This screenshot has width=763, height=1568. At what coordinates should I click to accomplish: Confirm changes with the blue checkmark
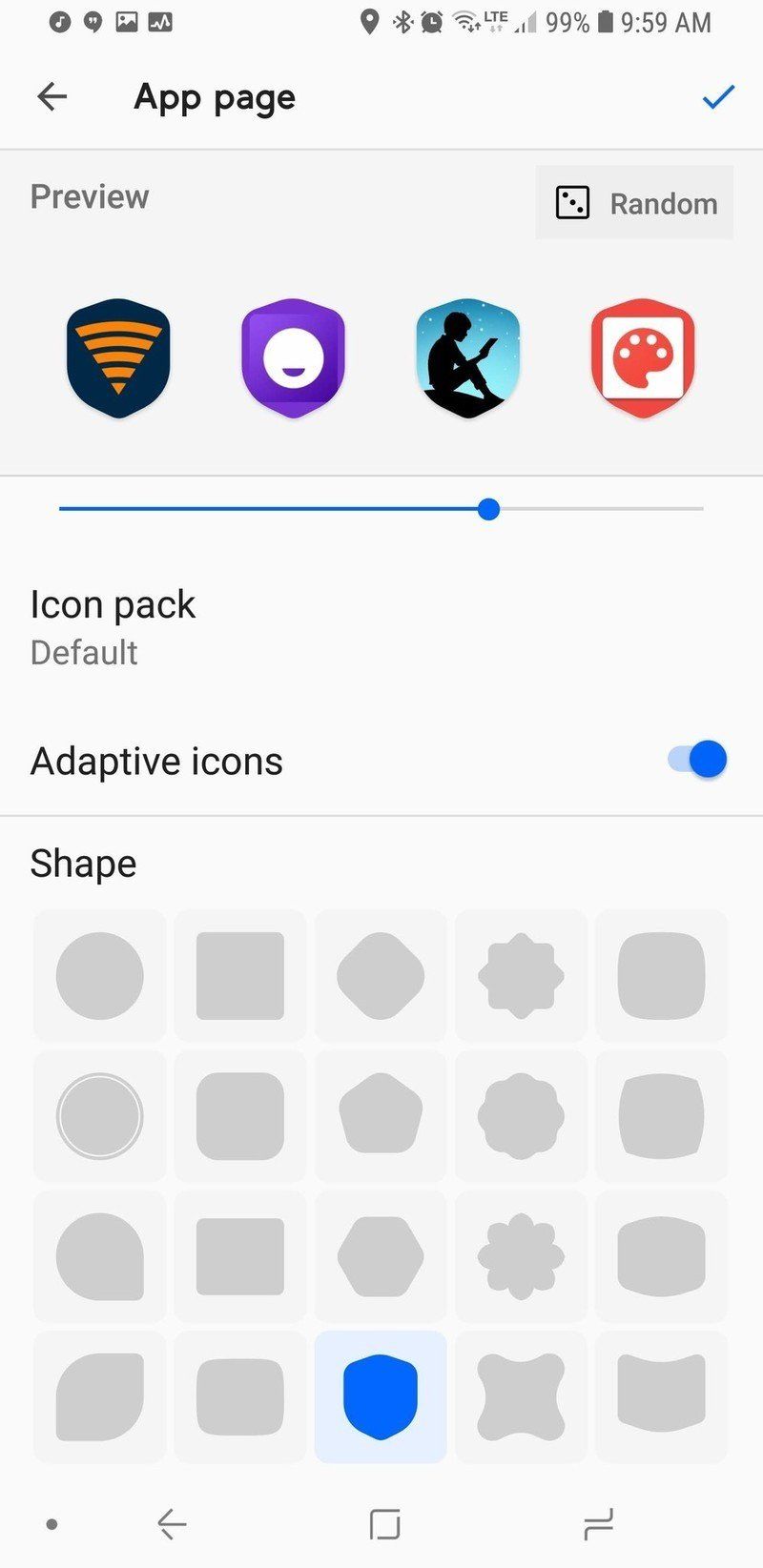pos(718,95)
